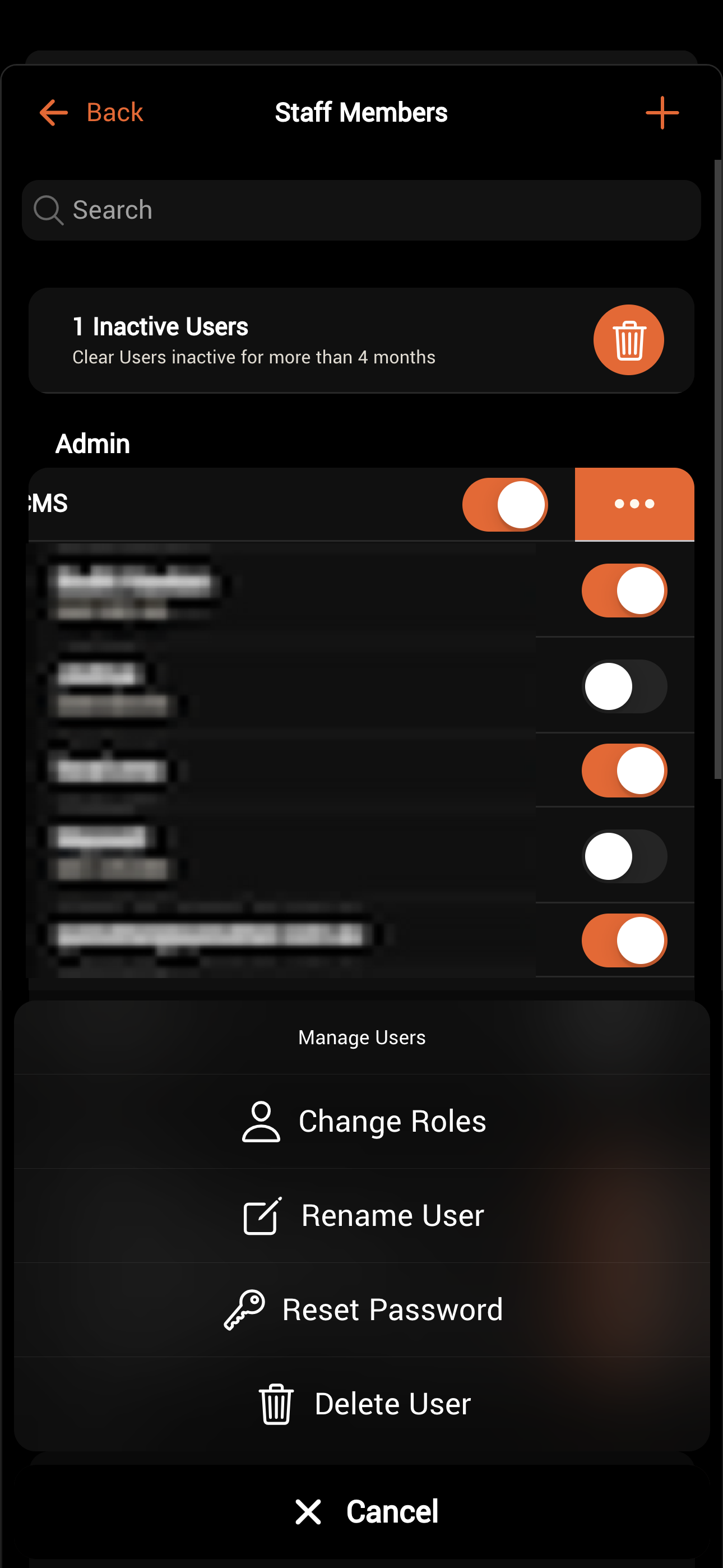Choose Rename User

[x=363, y=1216]
